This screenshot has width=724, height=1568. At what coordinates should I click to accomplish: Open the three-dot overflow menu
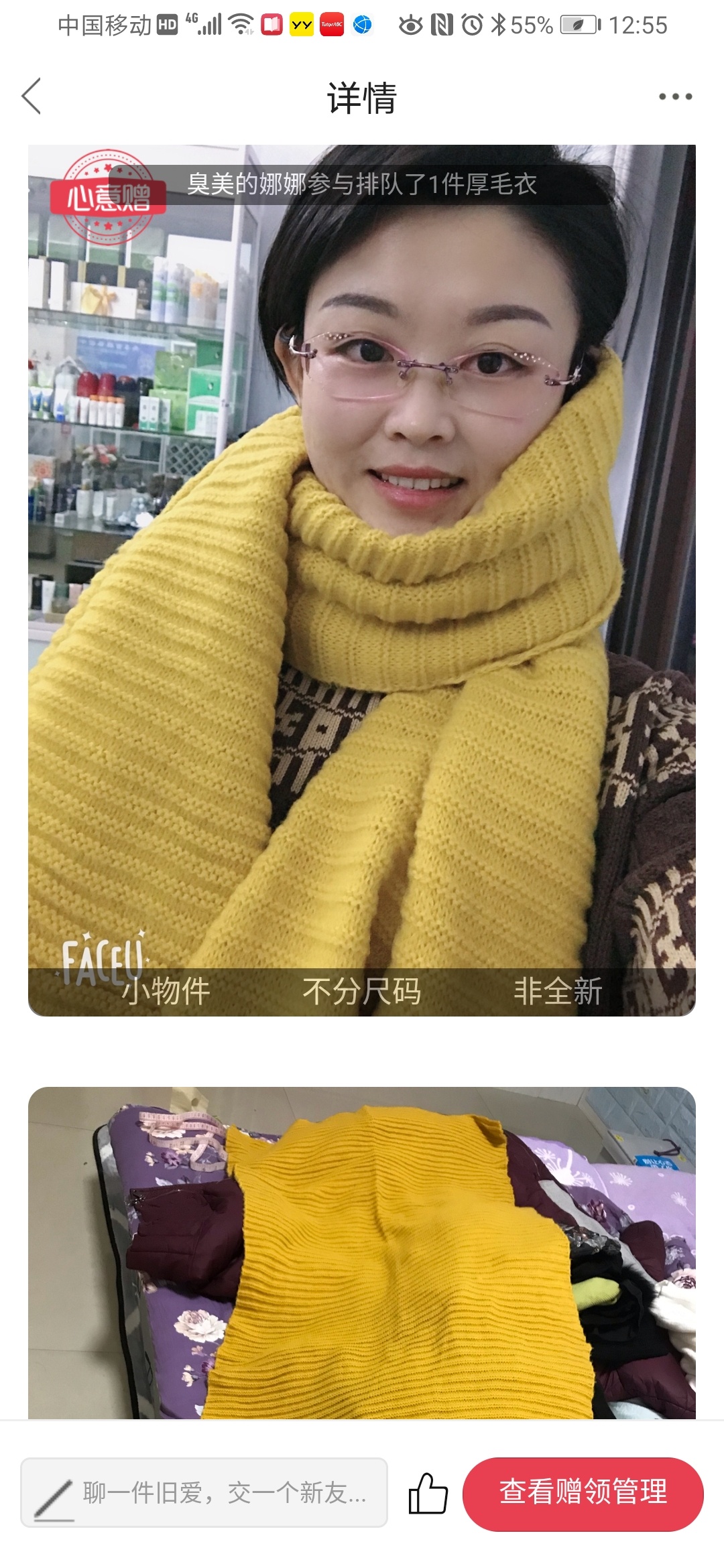[674, 96]
